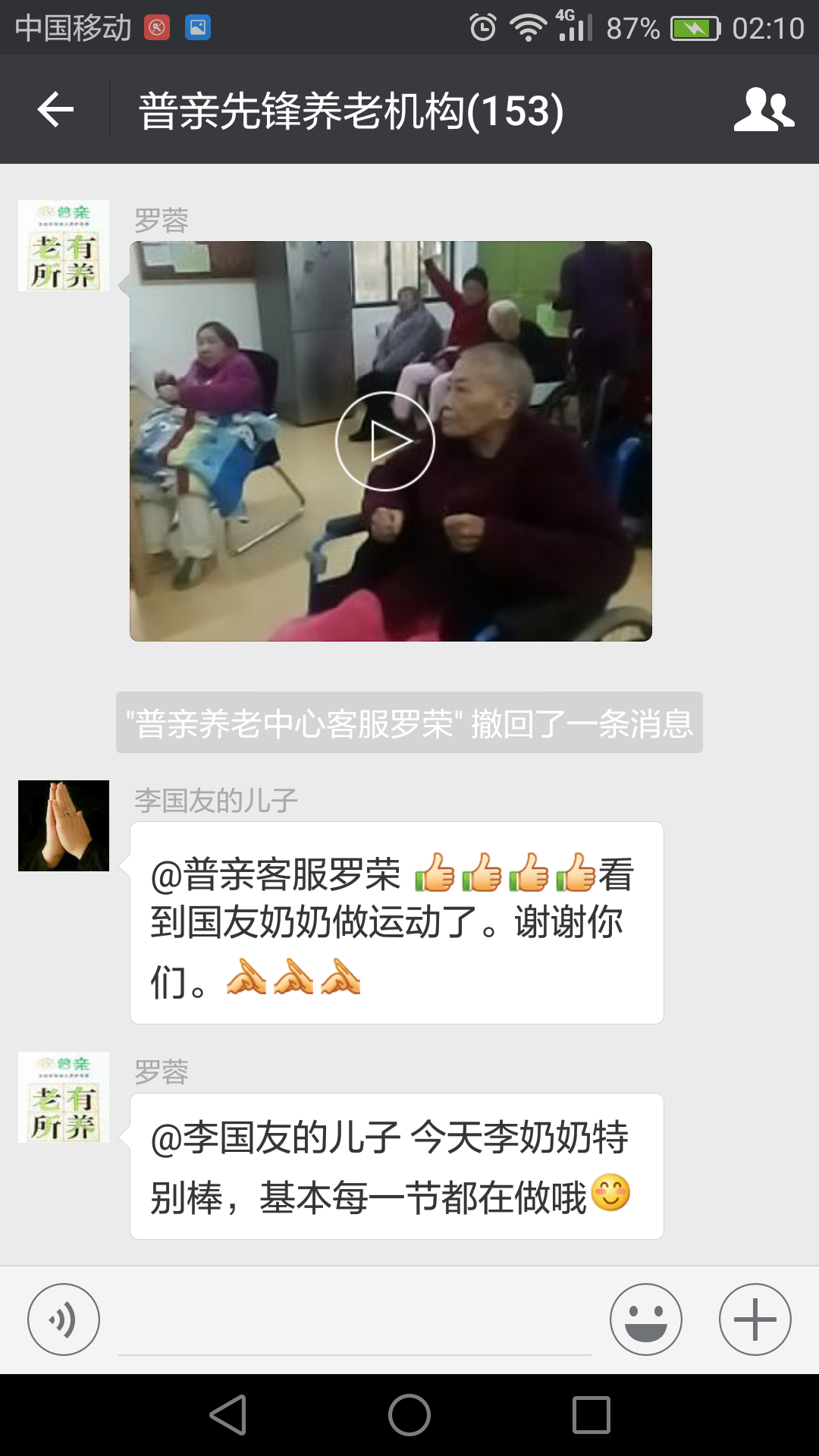Tap the system home button
This screenshot has height=1456, width=819.
pyautogui.click(x=409, y=1415)
